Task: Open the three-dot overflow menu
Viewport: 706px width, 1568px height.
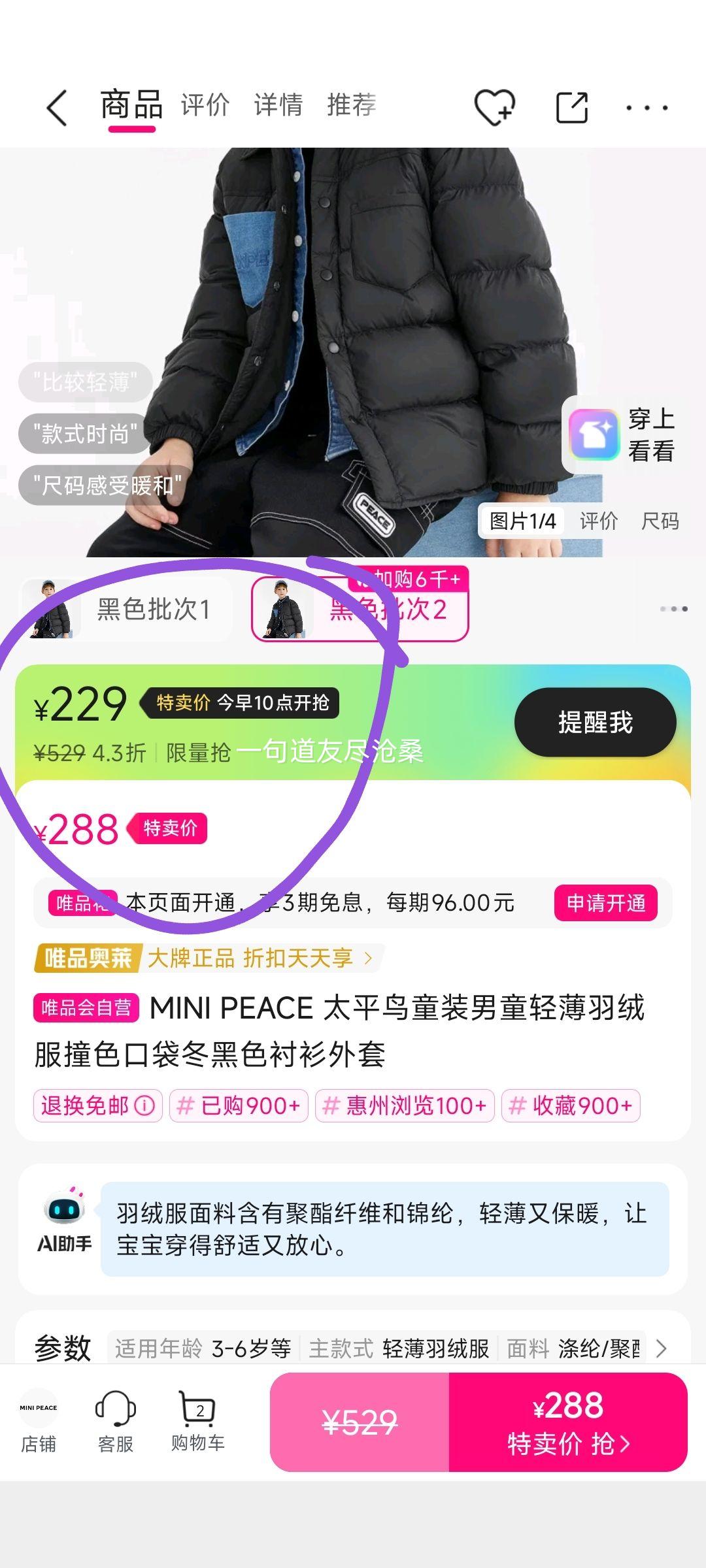Action: tap(647, 108)
